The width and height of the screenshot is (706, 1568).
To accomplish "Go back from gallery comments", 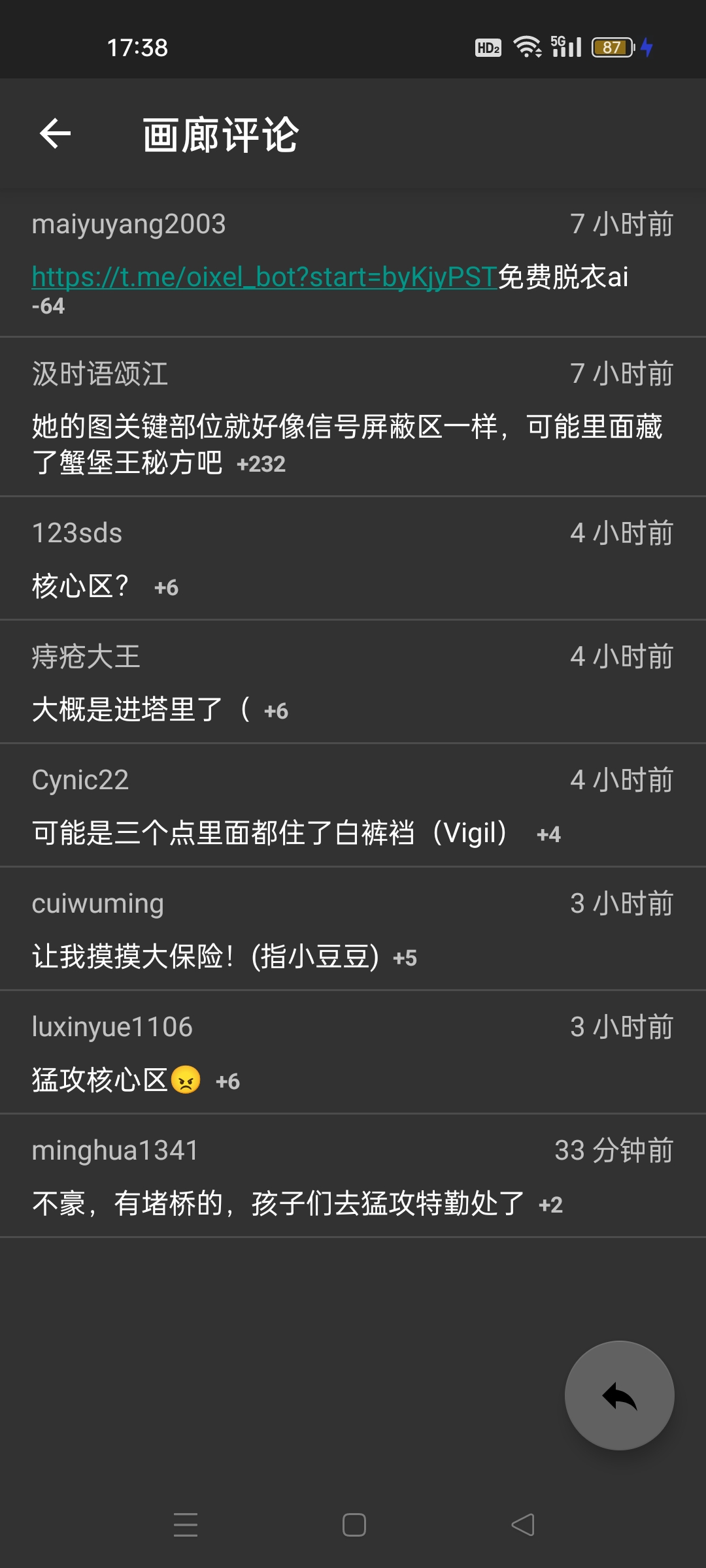I will 56,134.
